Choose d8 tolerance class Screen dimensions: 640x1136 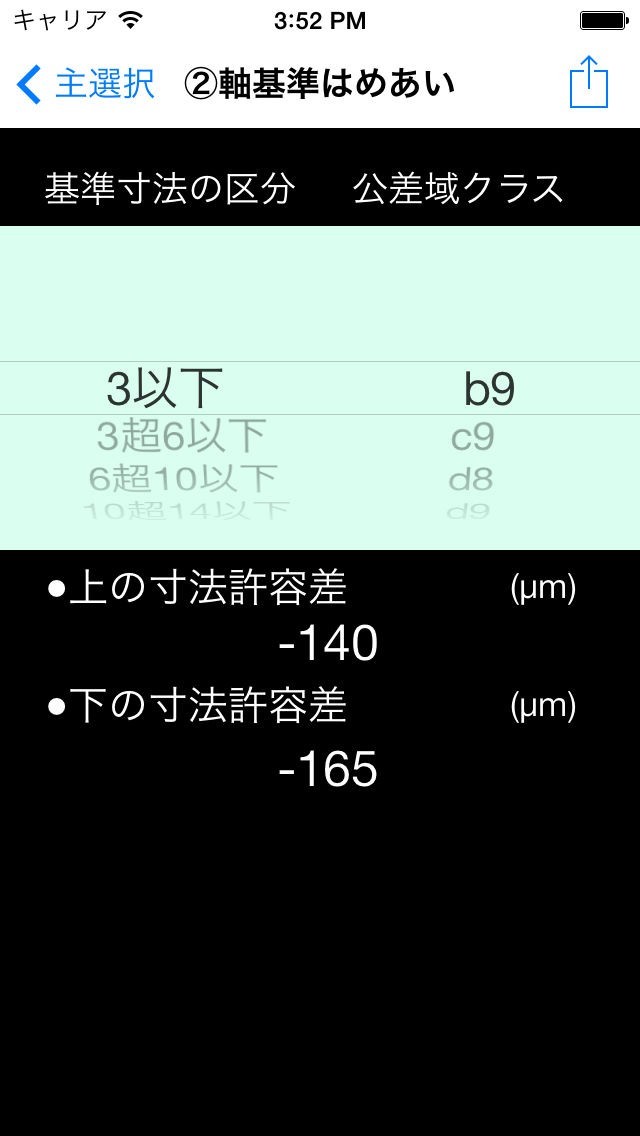click(x=471, y=479)
